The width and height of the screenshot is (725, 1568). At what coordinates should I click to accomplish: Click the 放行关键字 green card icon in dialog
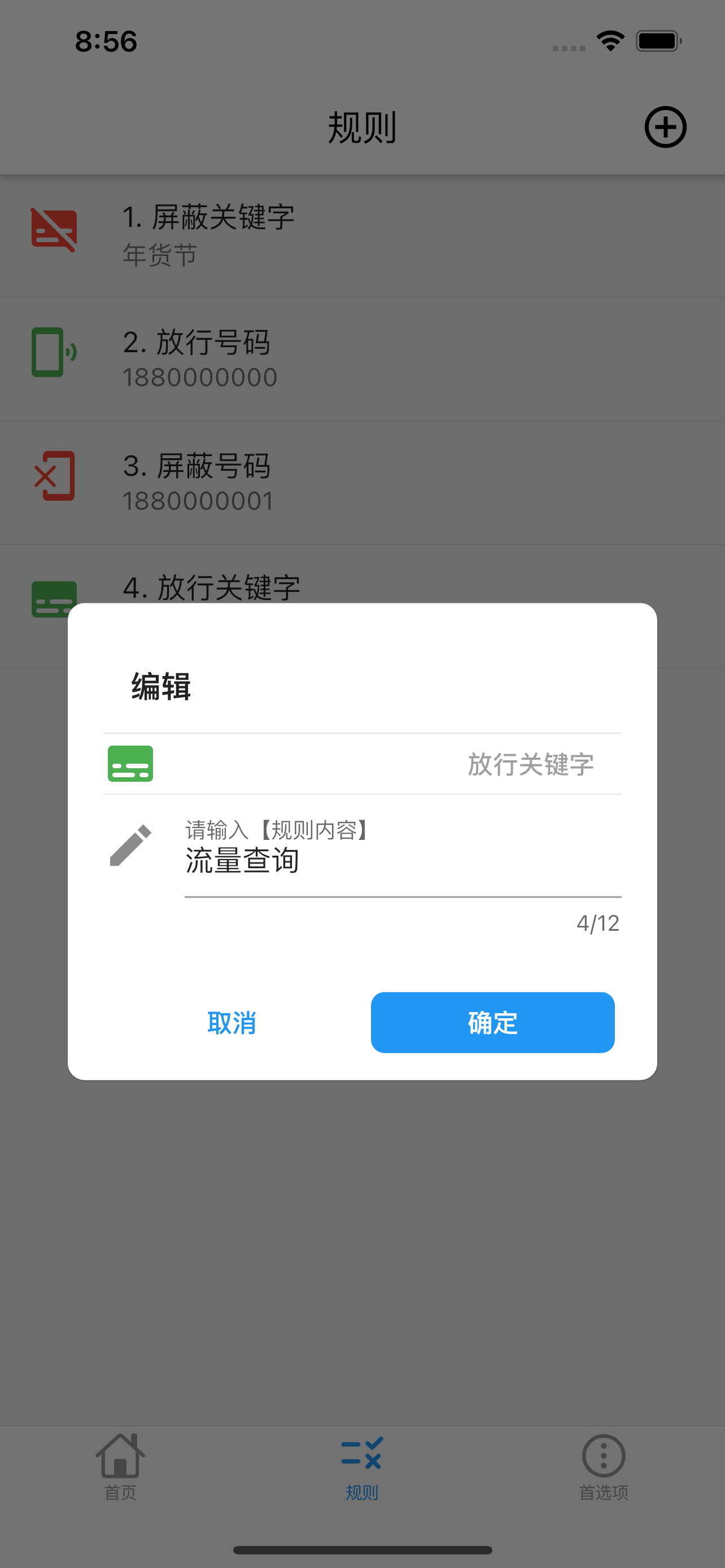click(x=130, y=763)
